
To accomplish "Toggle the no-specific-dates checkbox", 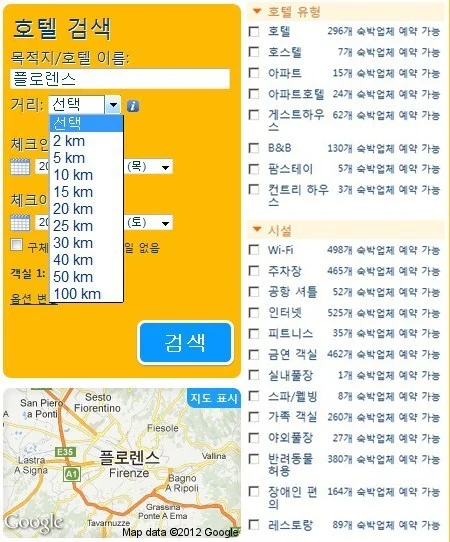I will click(16, 245).
